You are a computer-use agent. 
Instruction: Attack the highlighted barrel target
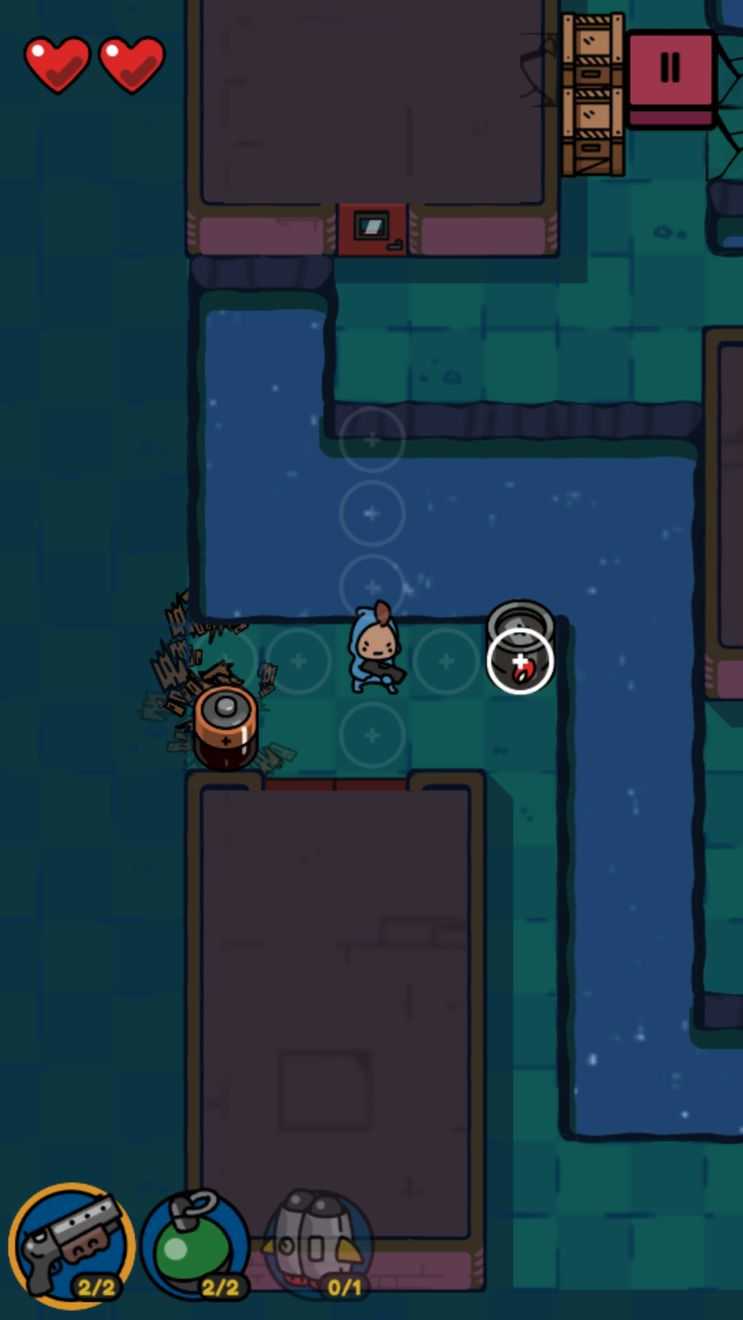(520, 661)
